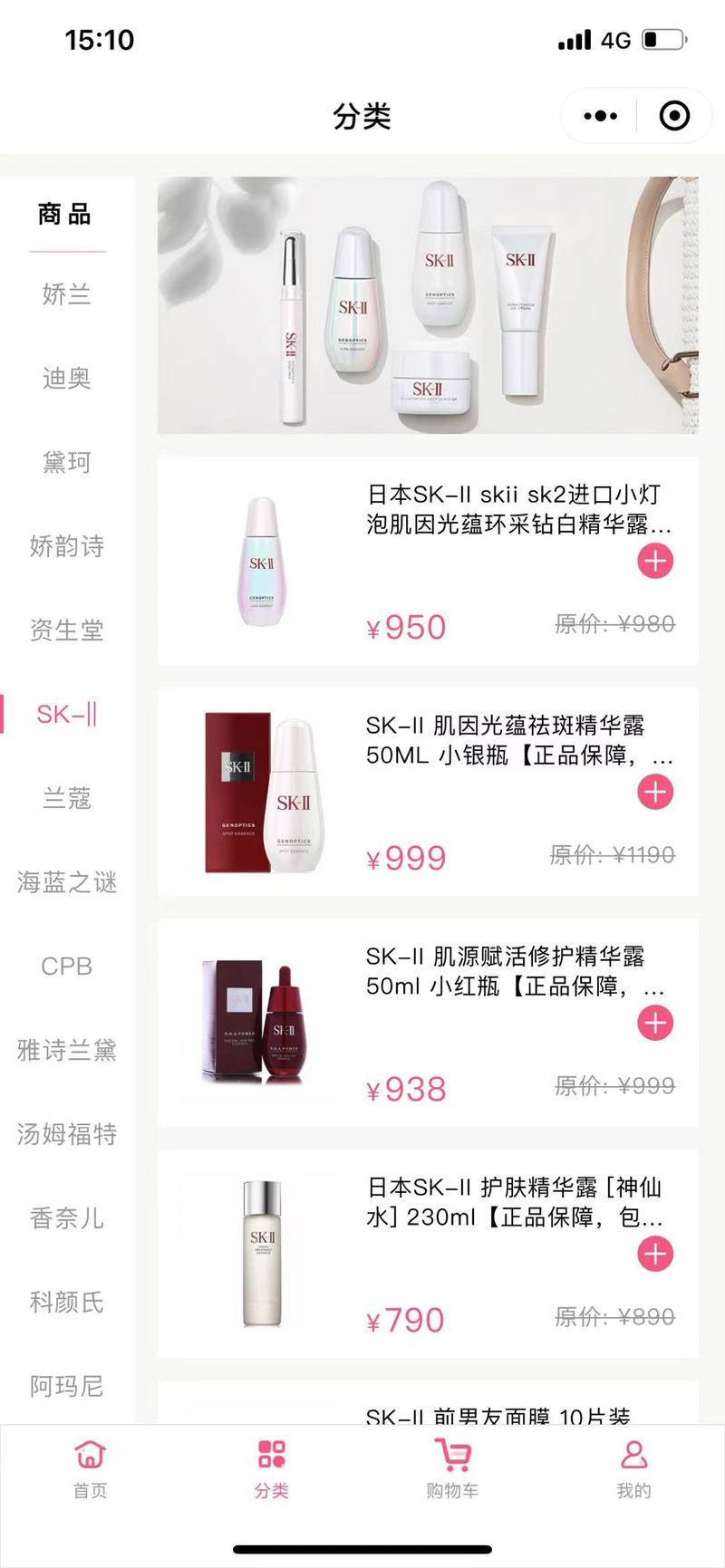Select the 娇兰 brand category

[x=66, y=294]
